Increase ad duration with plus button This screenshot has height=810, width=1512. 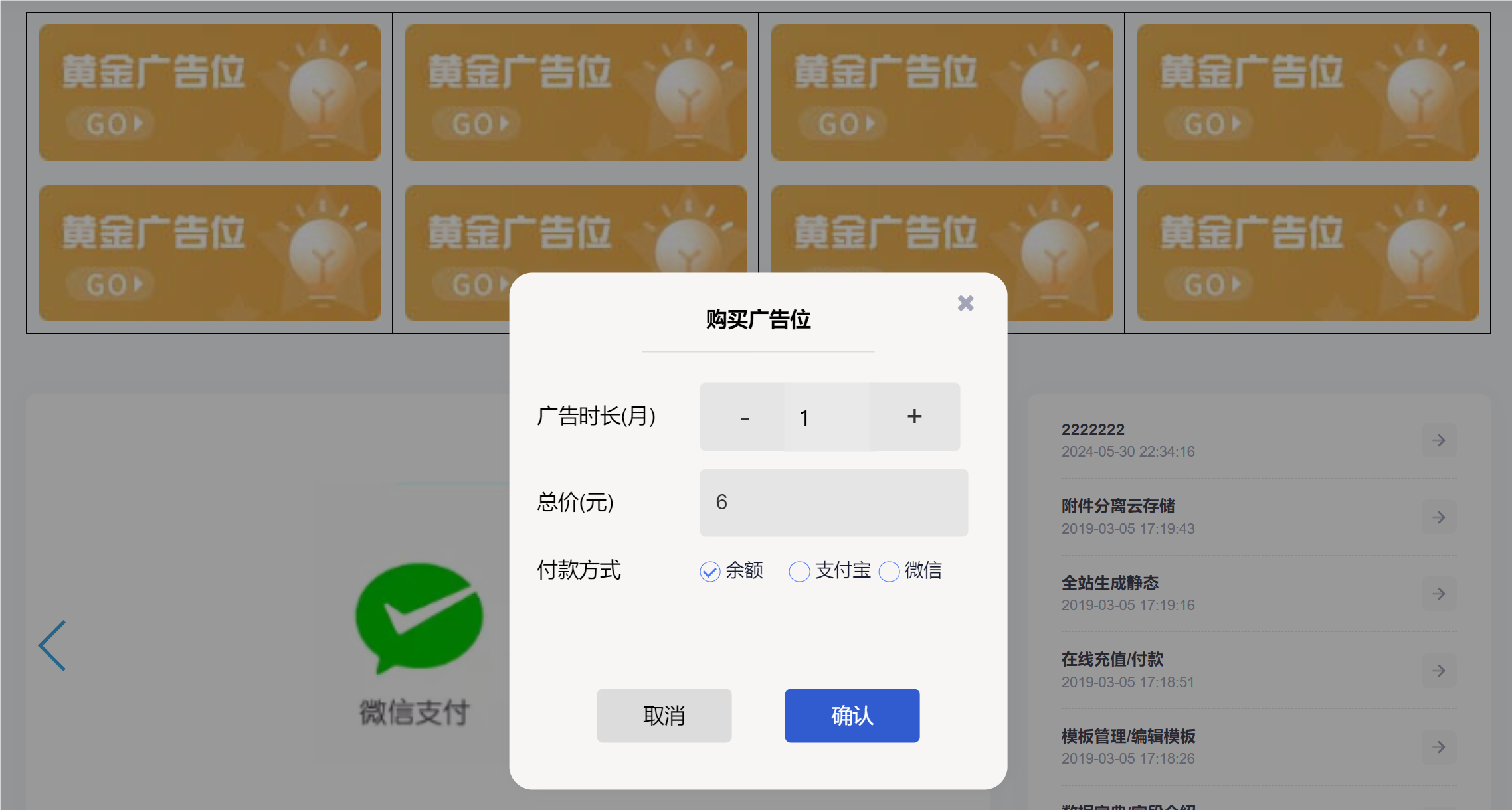914,417
